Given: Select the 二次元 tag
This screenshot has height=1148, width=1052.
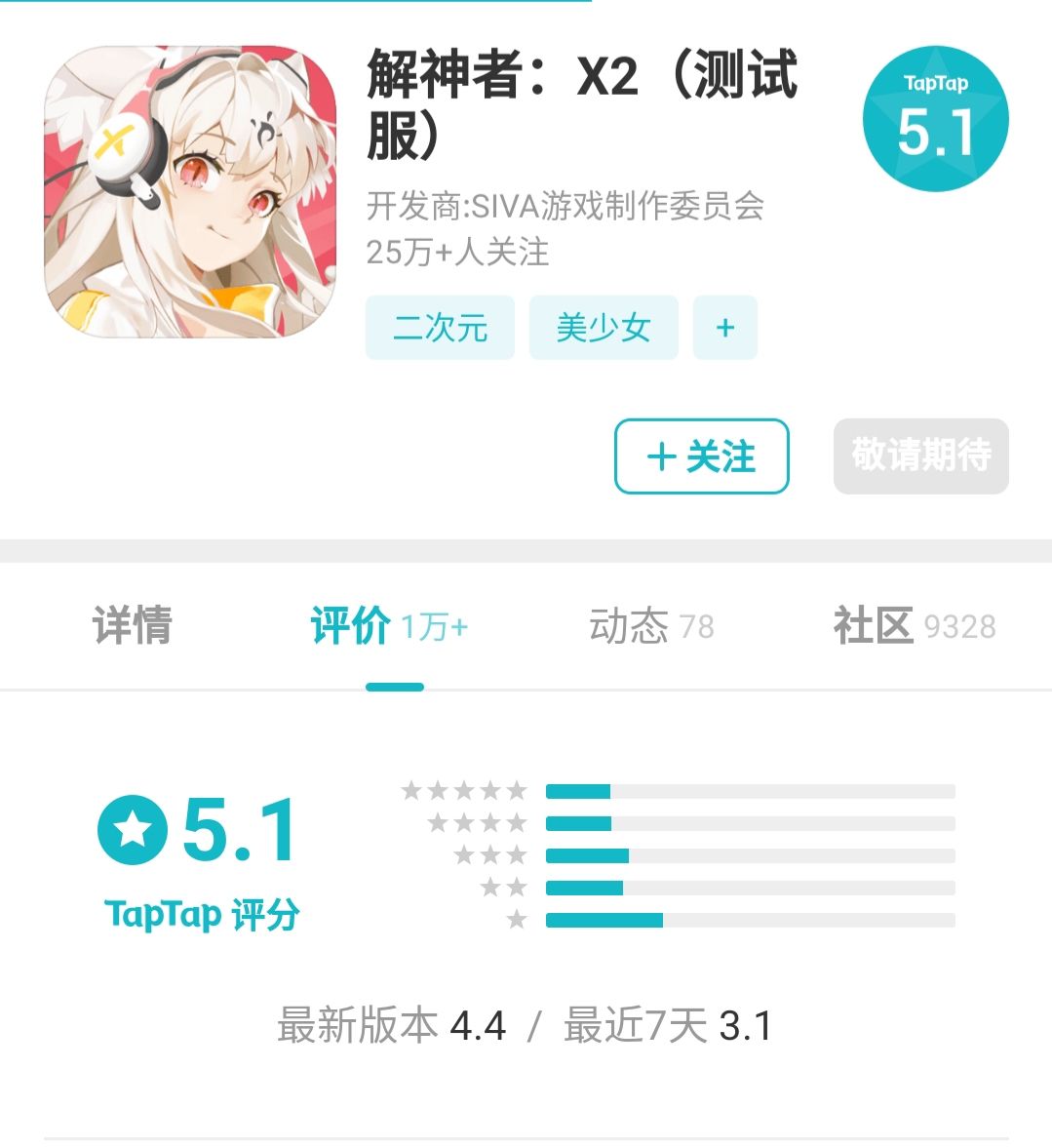Looking at the screenshot, I should pyautogui.click(x=439, y=329).
